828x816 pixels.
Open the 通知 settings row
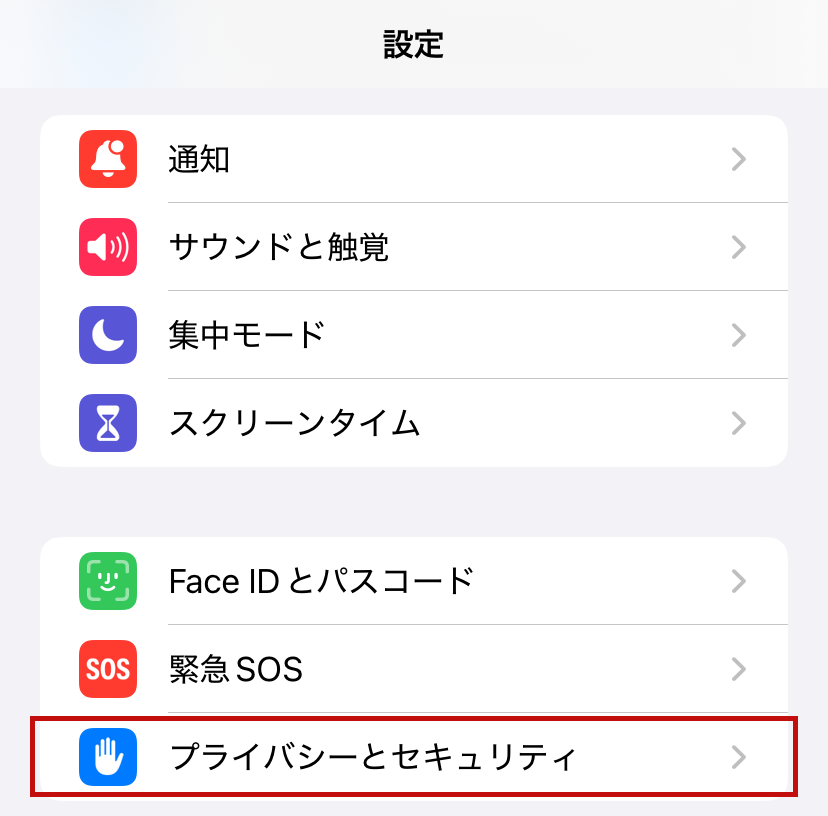(413, 159)
